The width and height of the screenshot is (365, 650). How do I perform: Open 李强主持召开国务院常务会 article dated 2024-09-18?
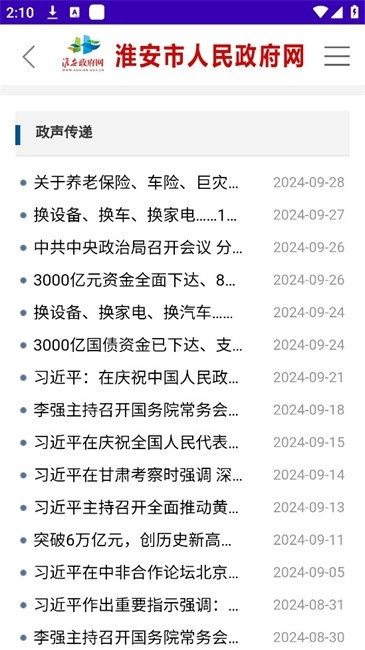(136, 410)
